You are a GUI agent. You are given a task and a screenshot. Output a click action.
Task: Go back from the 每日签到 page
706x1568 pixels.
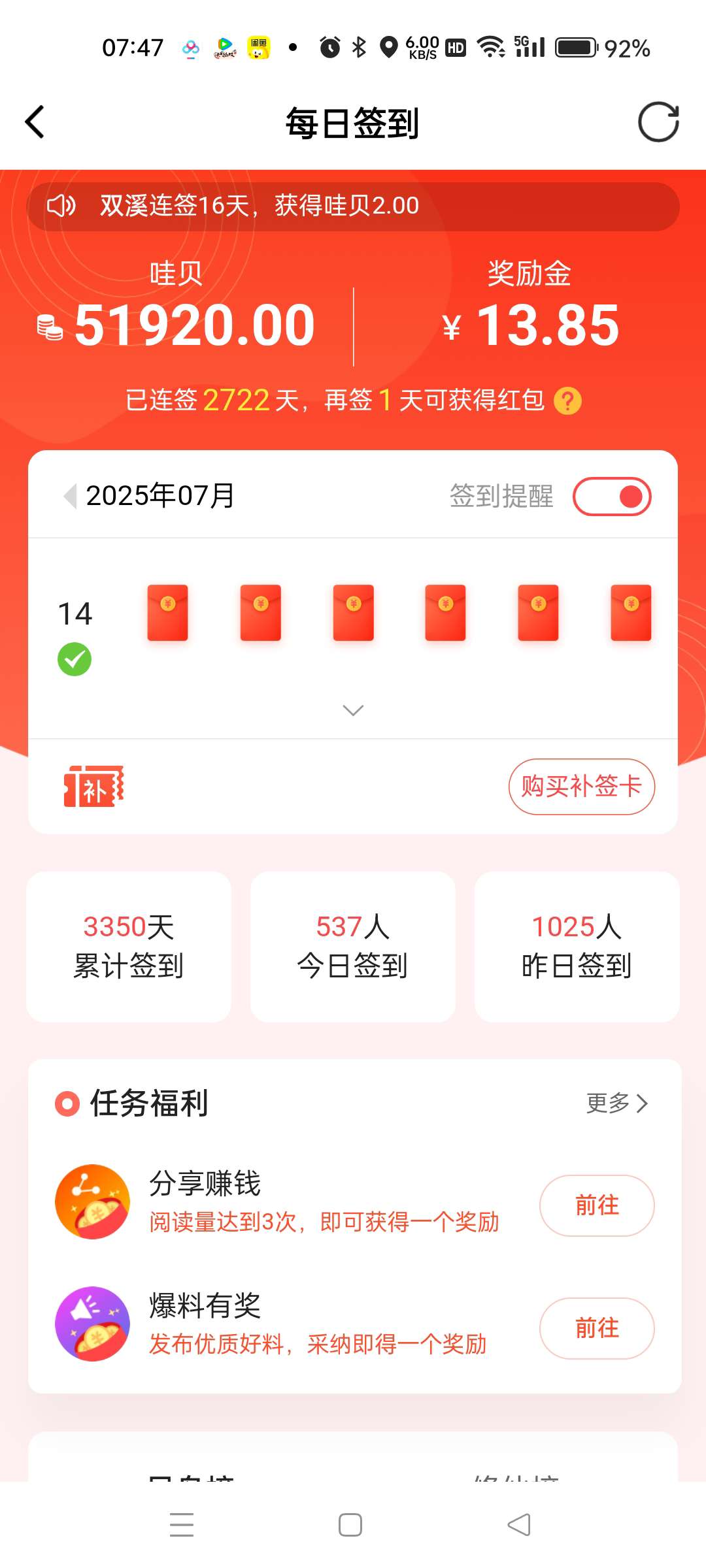[x=35, y=122]
